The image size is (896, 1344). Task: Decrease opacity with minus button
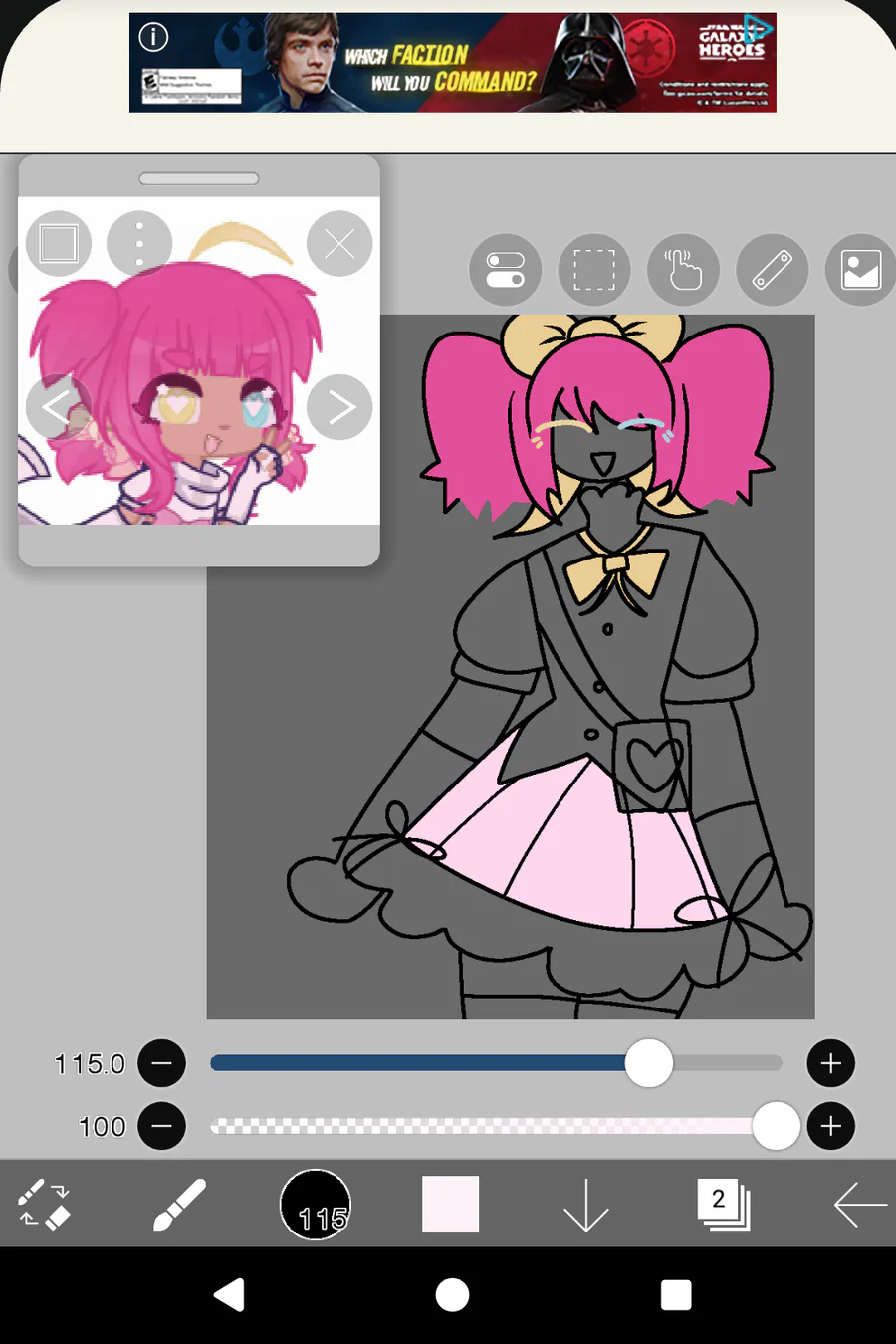point(162,1126)
